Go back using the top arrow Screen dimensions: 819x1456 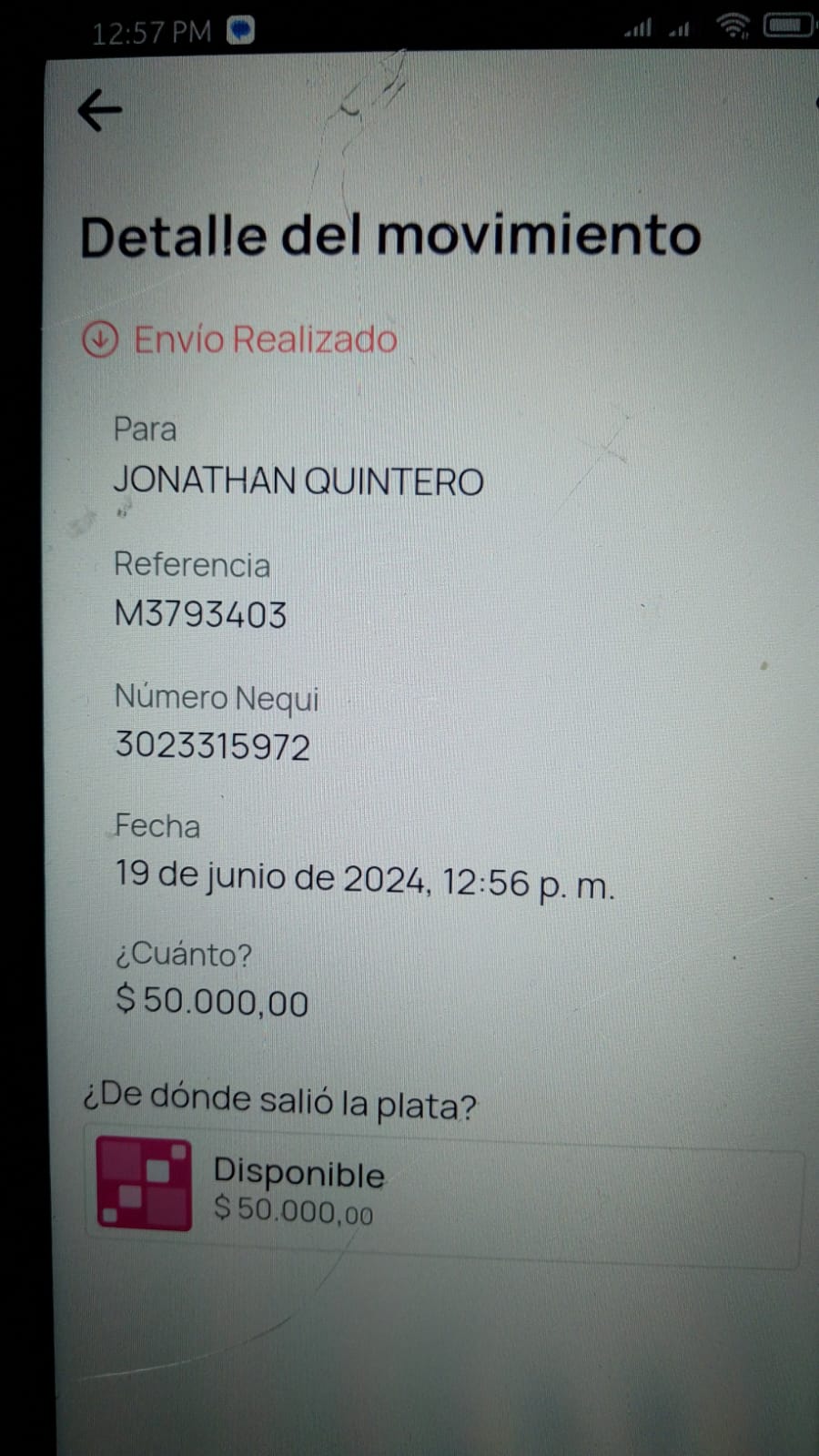point(99,111)
